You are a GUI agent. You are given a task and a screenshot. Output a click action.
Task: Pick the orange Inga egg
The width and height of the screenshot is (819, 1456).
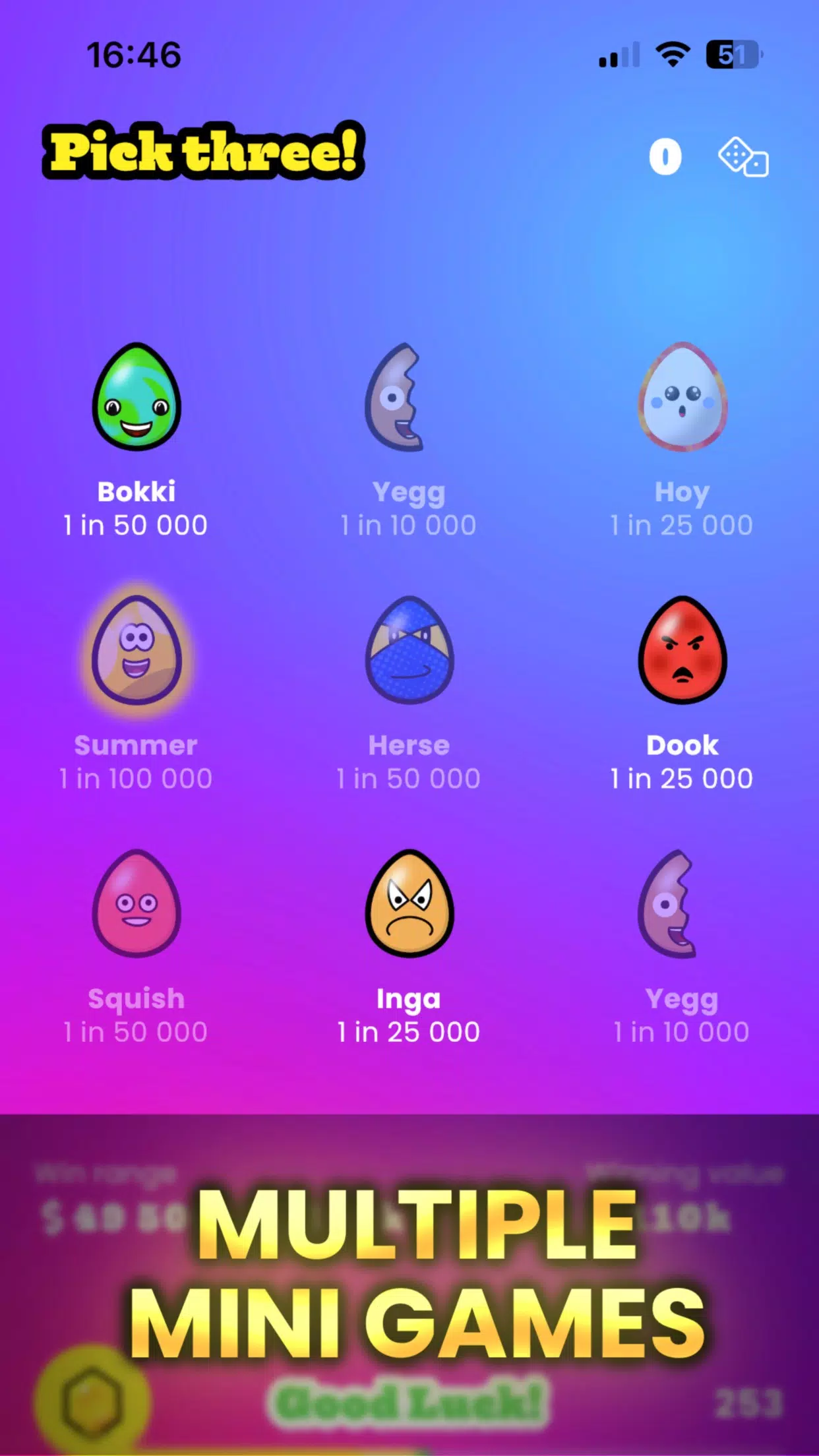409,903
